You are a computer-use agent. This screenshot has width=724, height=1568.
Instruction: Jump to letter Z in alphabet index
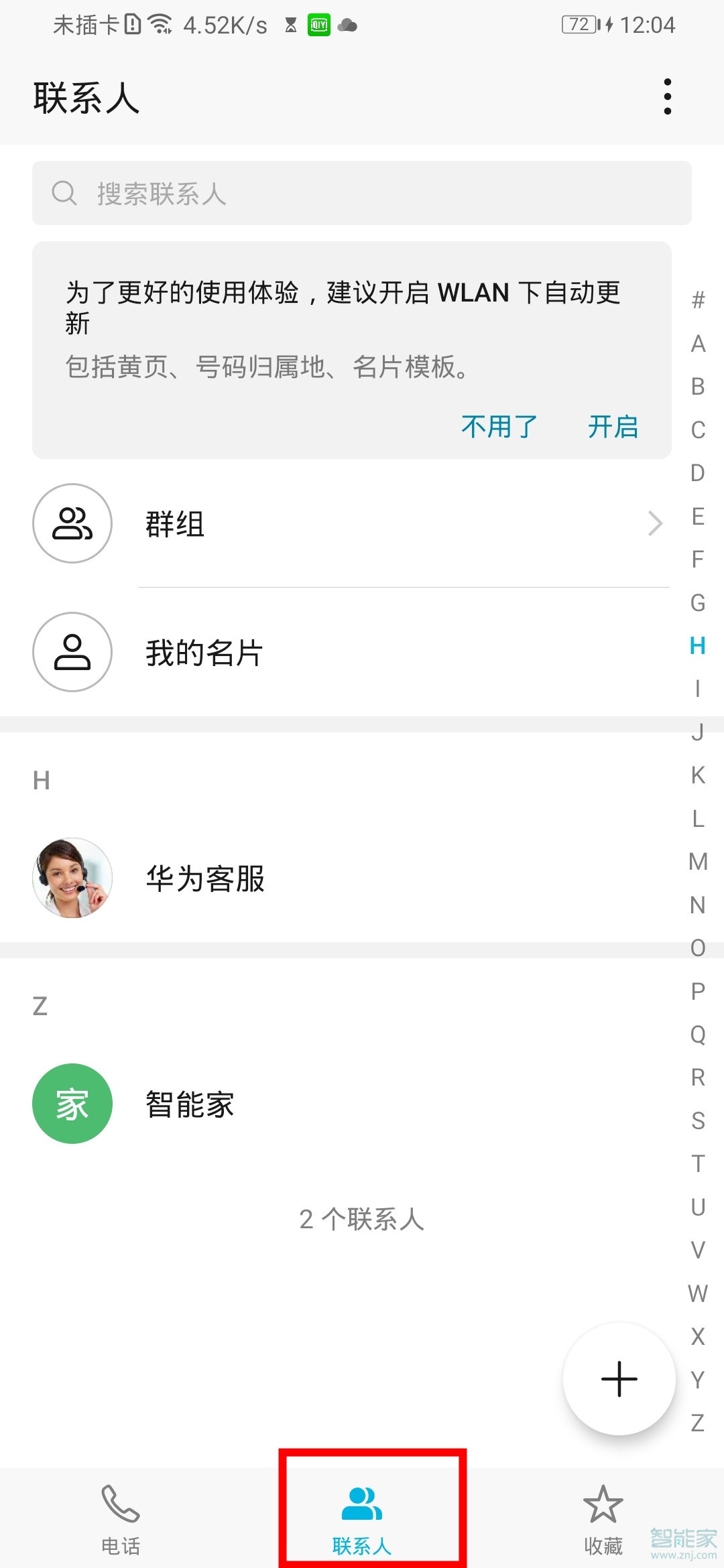(697, 1424)
